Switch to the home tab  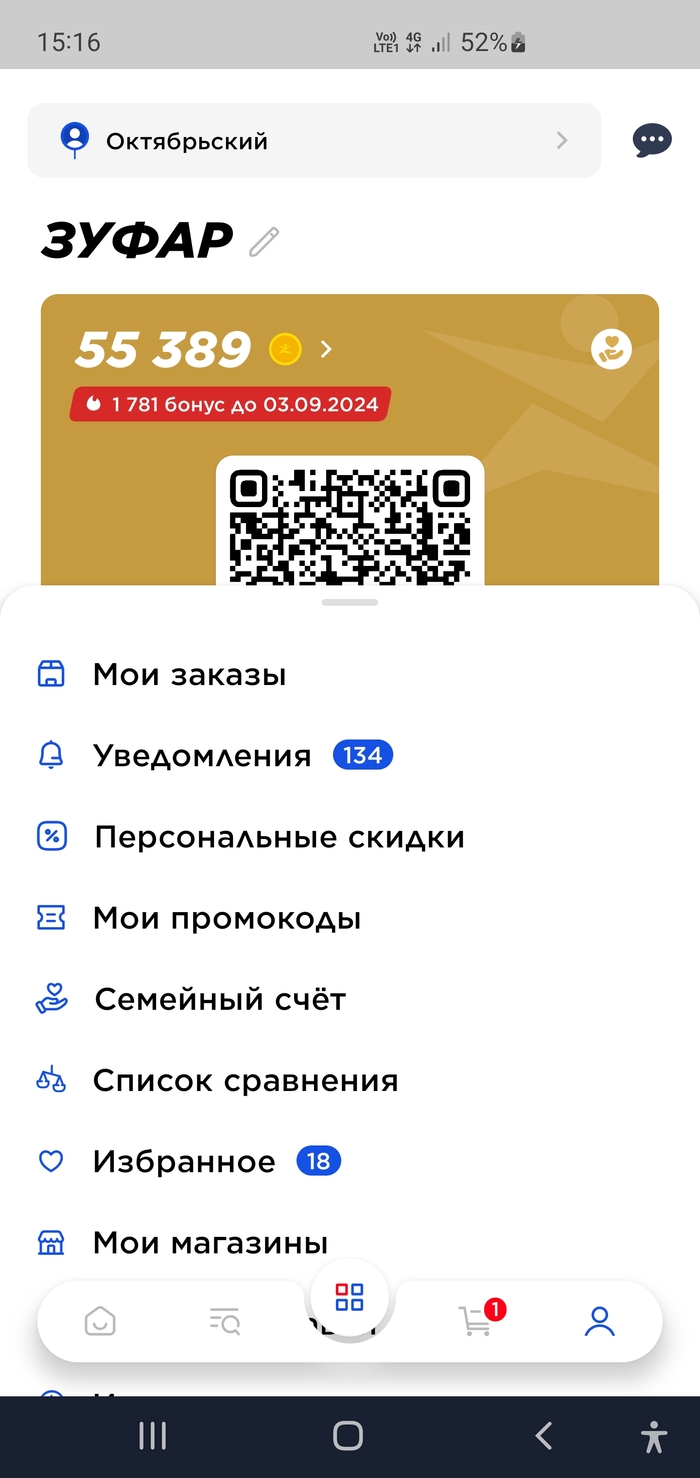tap(100, 1322)
